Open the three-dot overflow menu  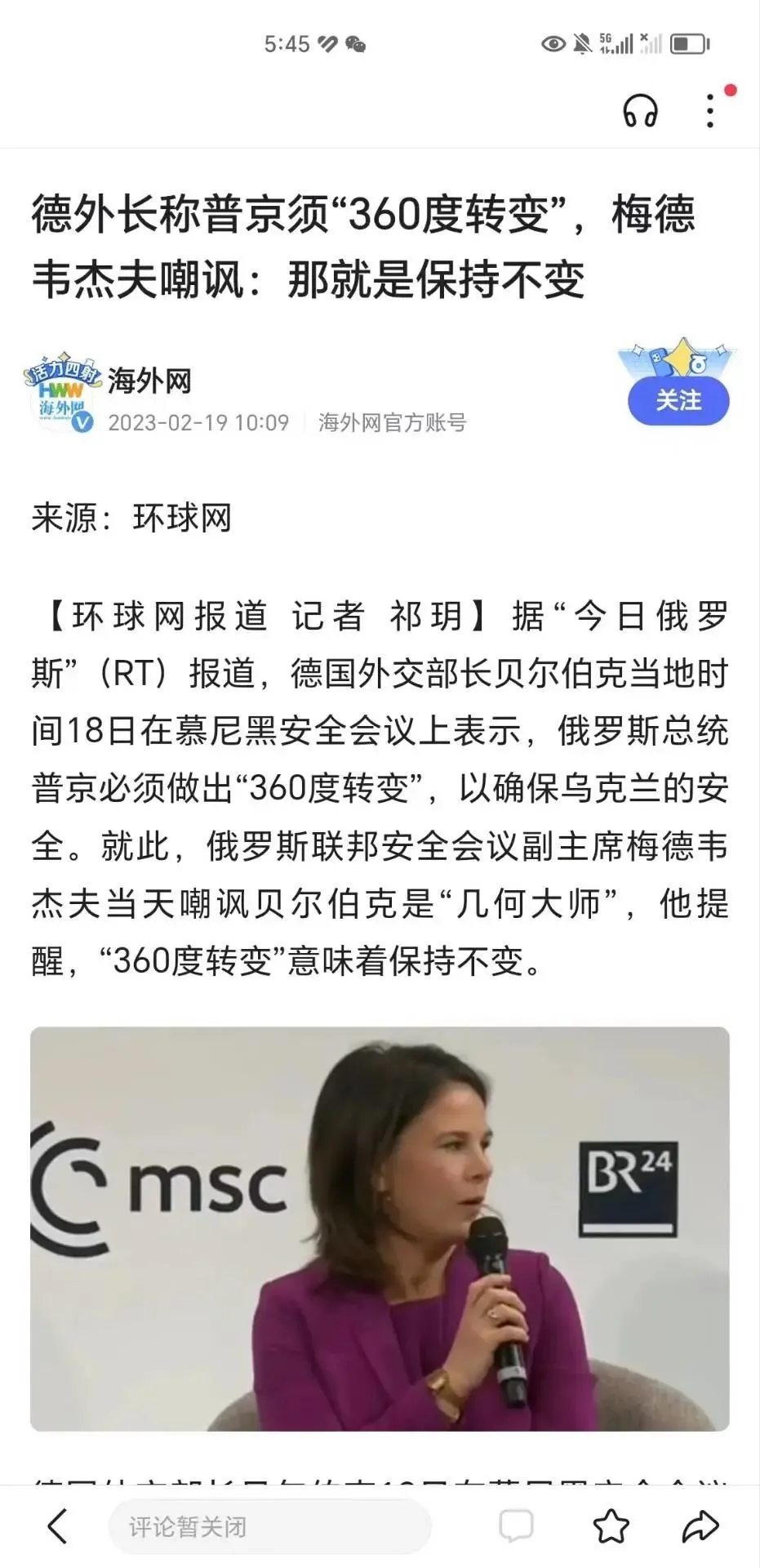710,110
